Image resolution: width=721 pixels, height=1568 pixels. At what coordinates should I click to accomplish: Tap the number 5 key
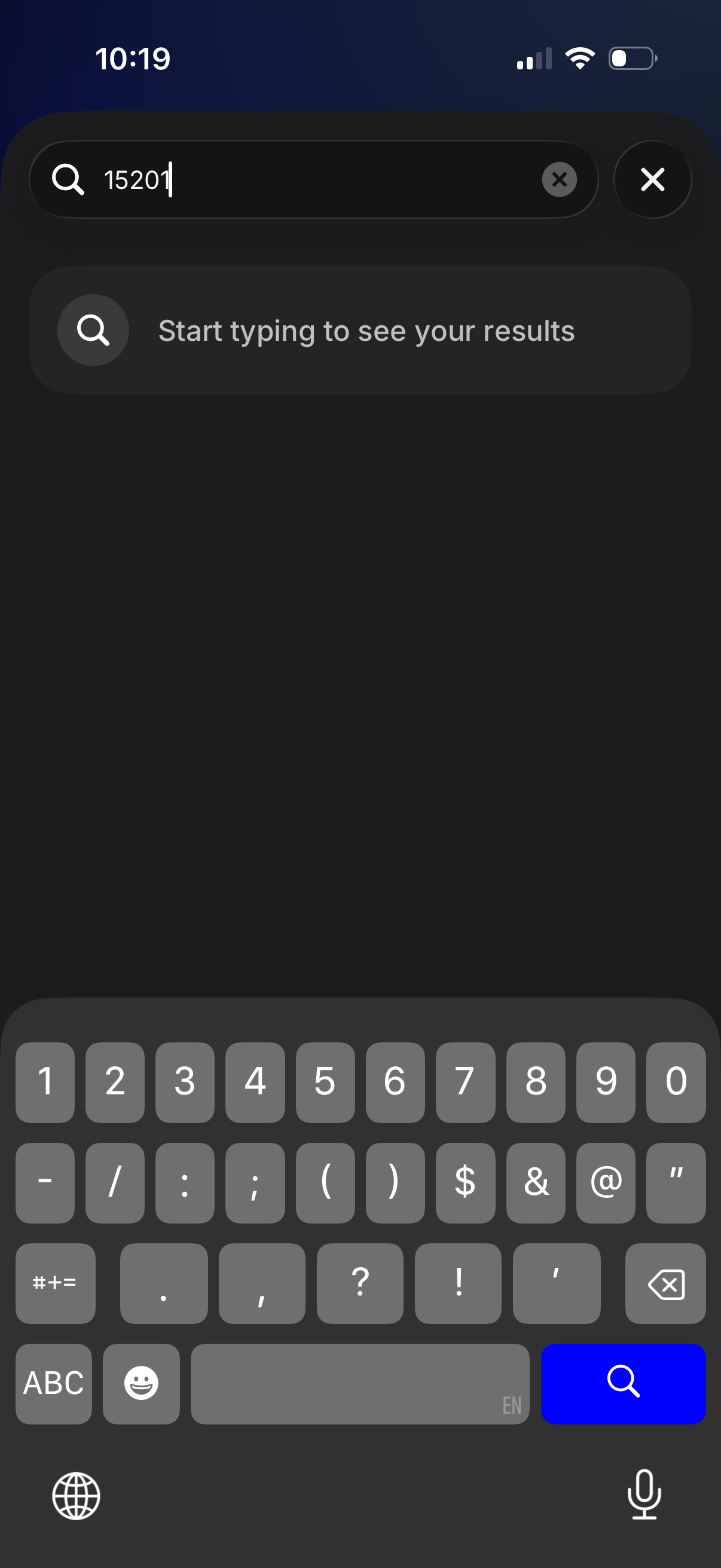point(325,1082)
